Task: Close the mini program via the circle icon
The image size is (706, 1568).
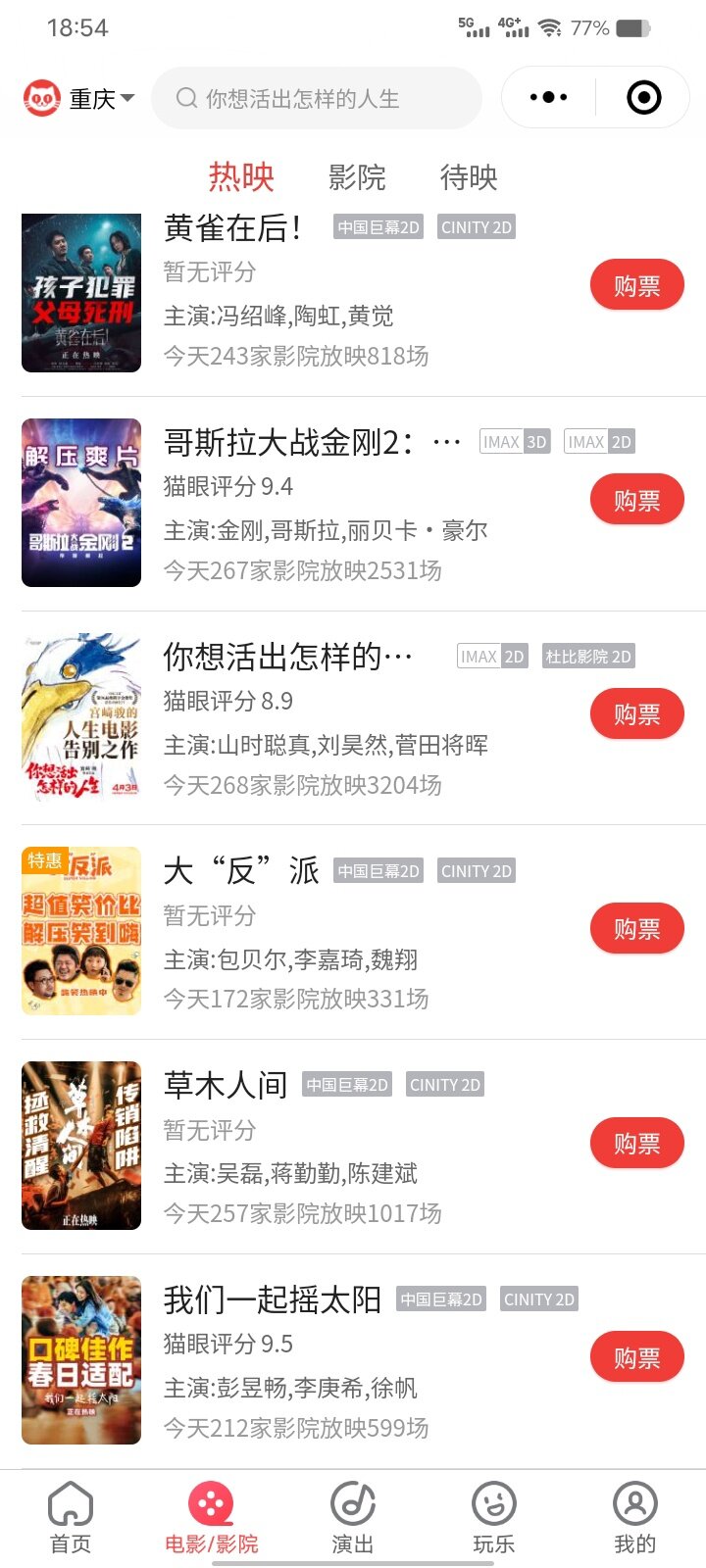Action: point(643,98)
